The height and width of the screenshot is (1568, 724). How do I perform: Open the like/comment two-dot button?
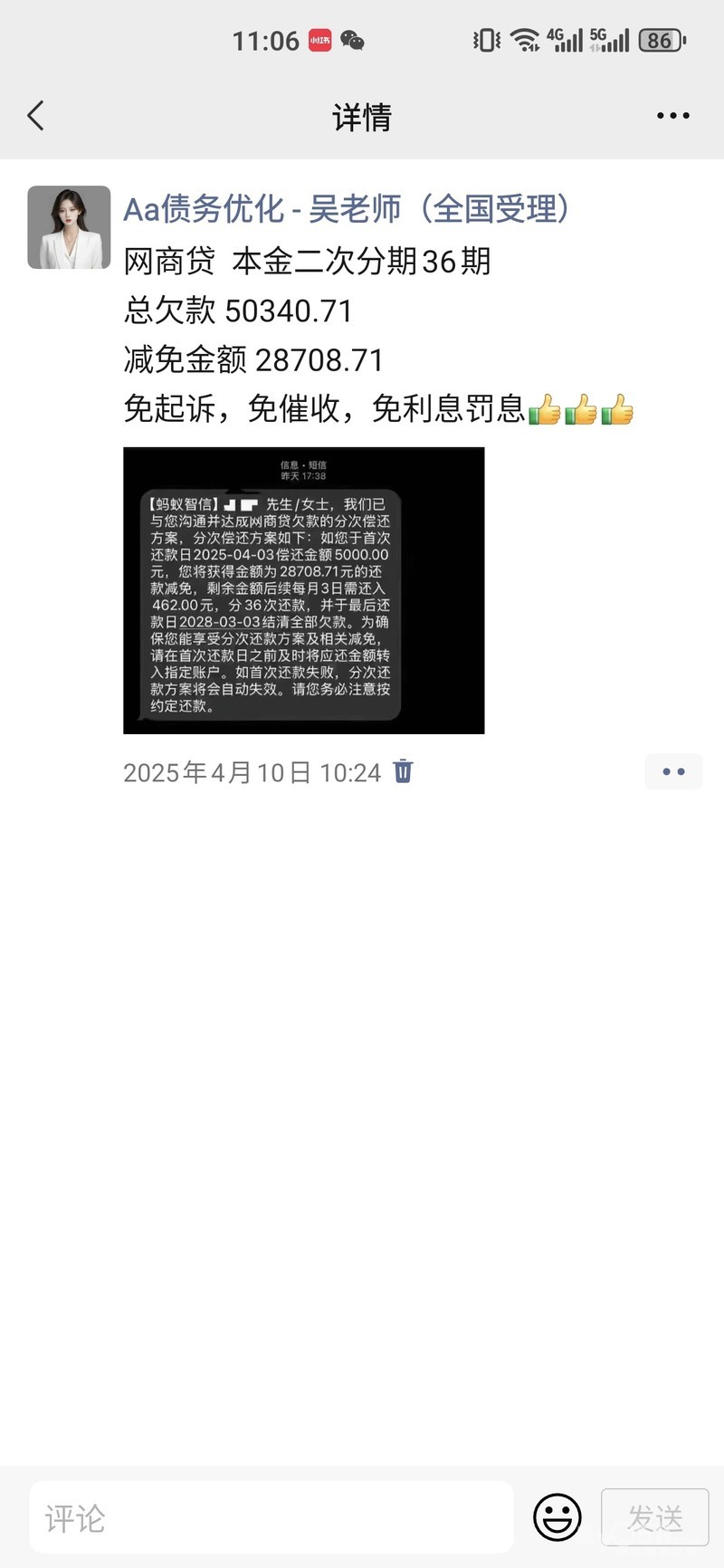click(673, 772)
